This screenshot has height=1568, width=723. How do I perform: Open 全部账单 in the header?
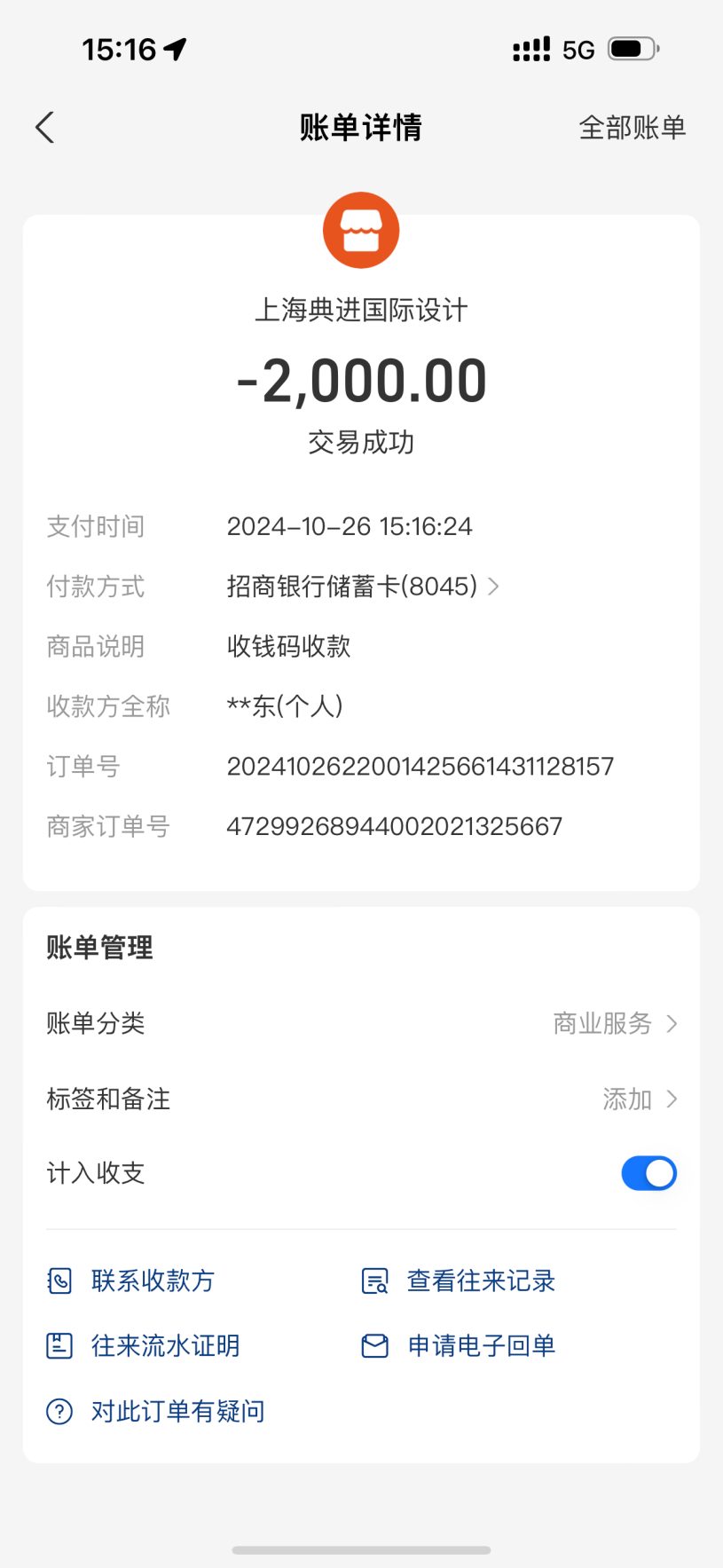coord(632,128)
